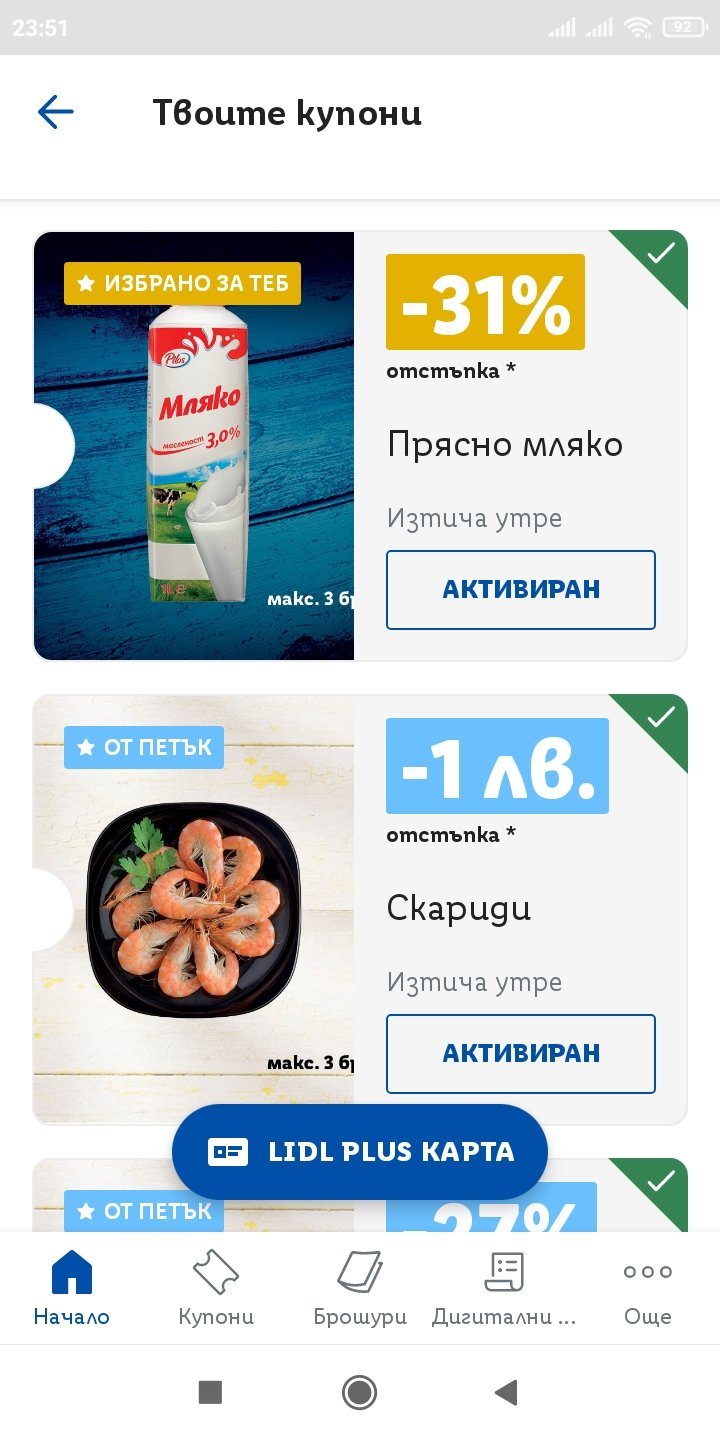Tap АКТИВИРАН on Скариди coupon

tap(521, 1053)
